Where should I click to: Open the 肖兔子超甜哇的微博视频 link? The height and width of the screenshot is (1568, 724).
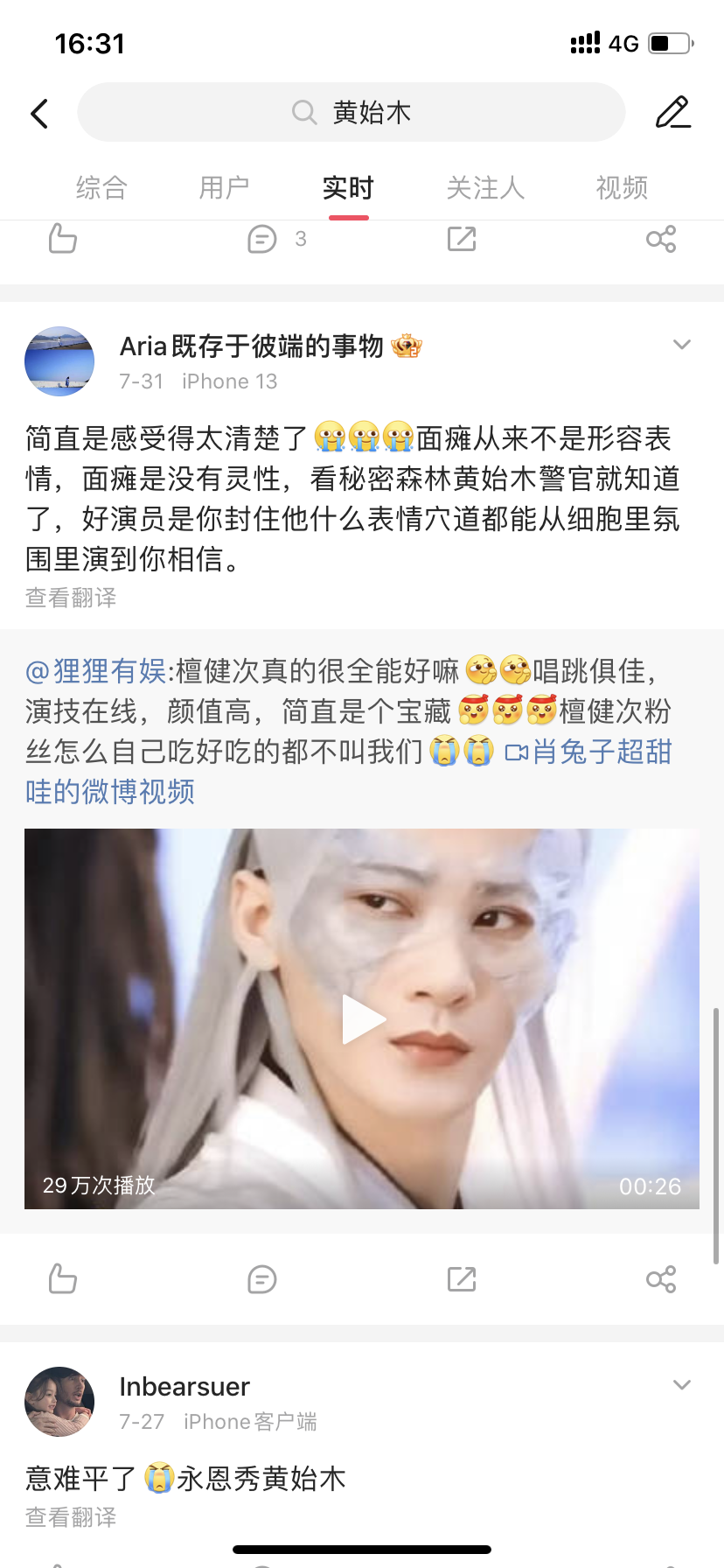point(348,772)
